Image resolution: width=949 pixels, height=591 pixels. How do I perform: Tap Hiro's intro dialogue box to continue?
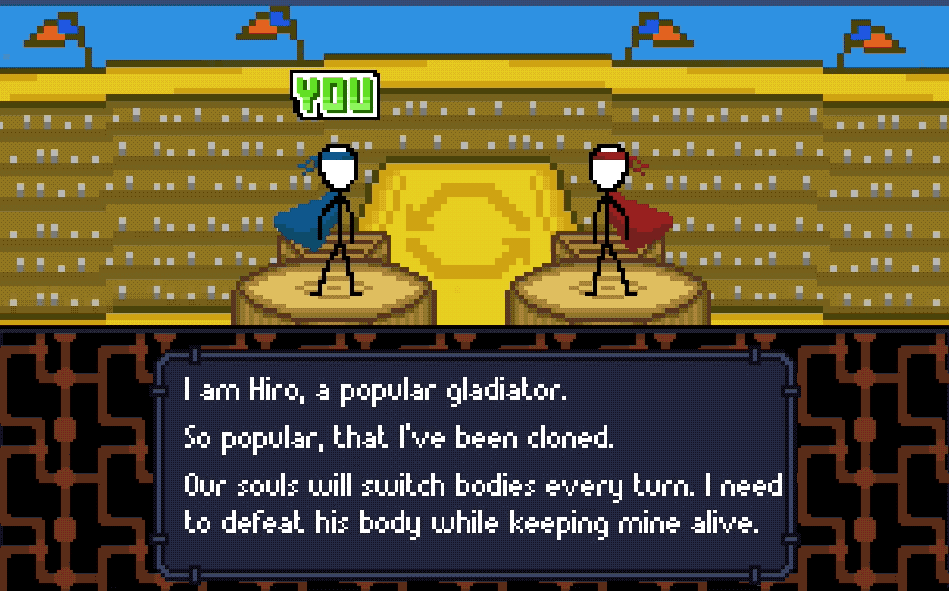tap(476, 462)
